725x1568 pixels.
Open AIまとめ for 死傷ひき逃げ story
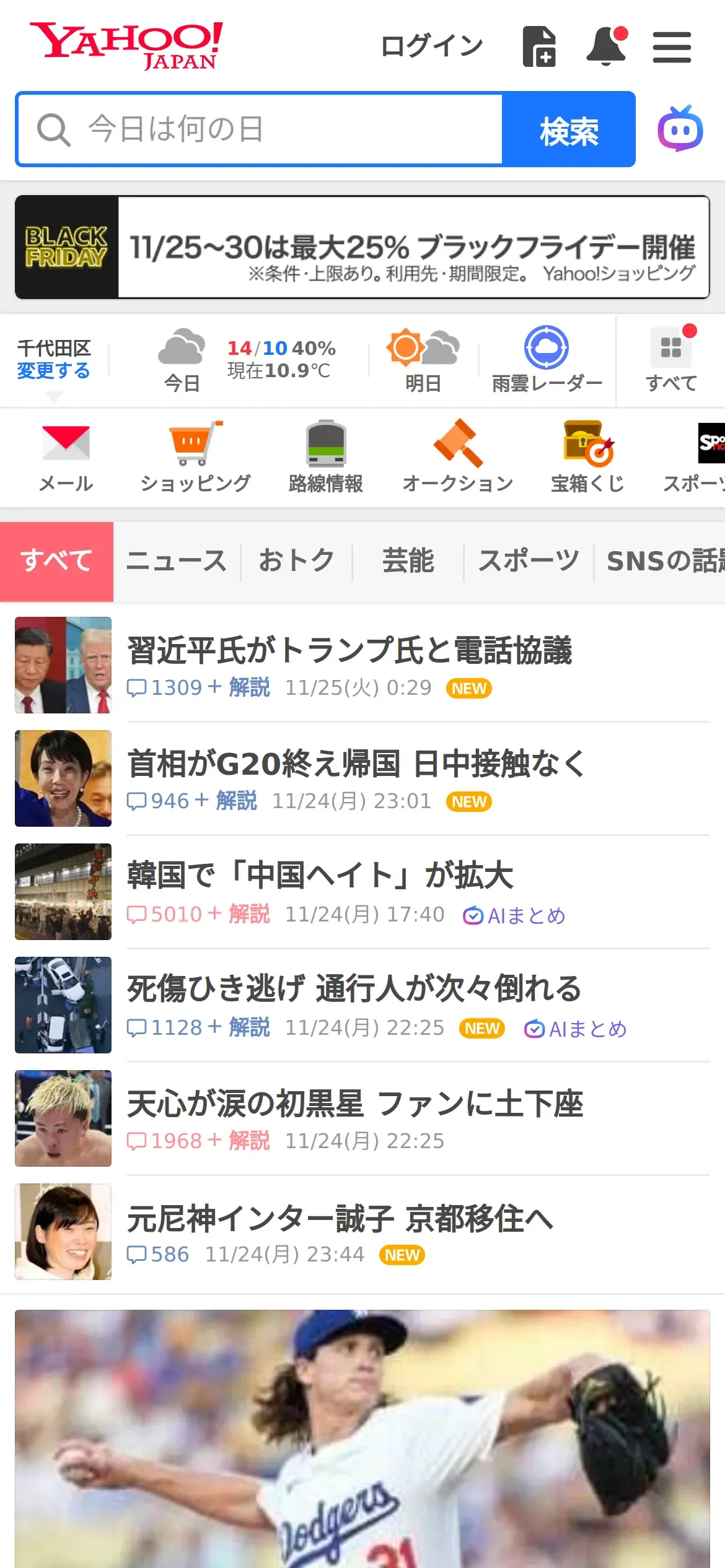[576, 1029]
